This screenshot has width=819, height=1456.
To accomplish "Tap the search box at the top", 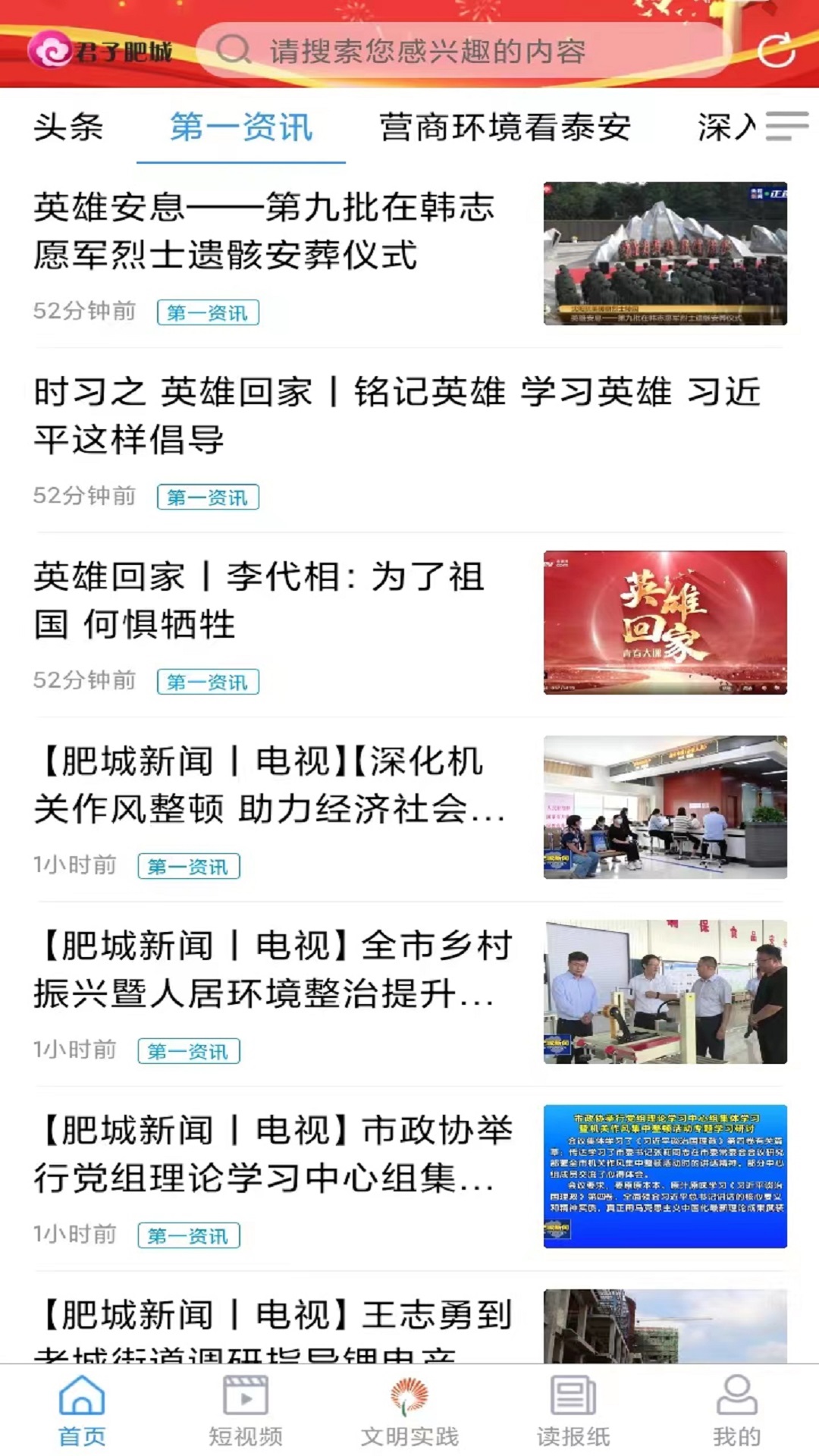I will (455, 52).
